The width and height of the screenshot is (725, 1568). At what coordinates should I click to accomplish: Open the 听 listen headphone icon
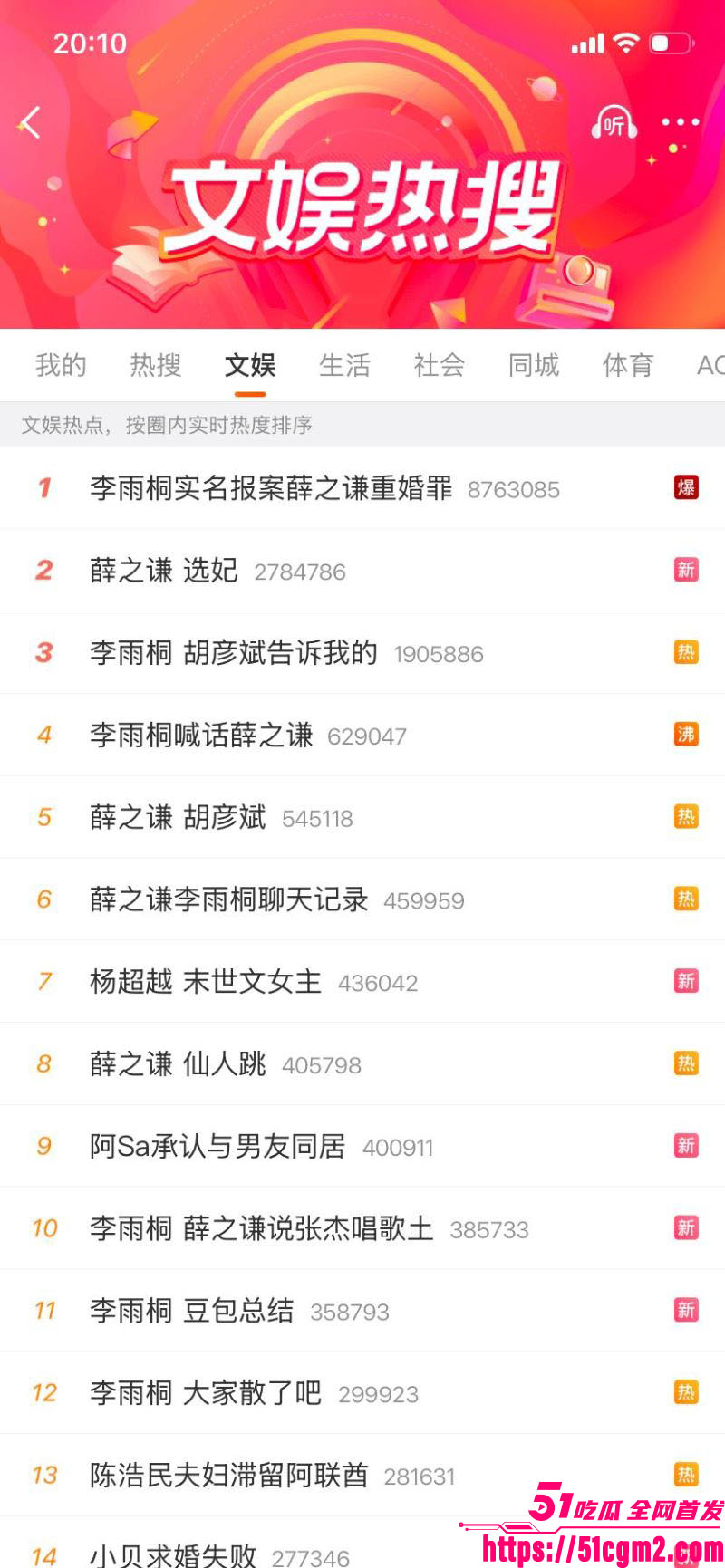point(614,122)
